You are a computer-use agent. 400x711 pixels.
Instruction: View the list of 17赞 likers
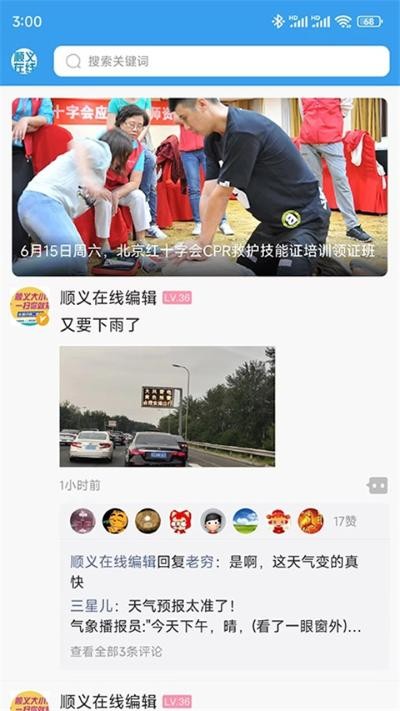coord(345,521)
